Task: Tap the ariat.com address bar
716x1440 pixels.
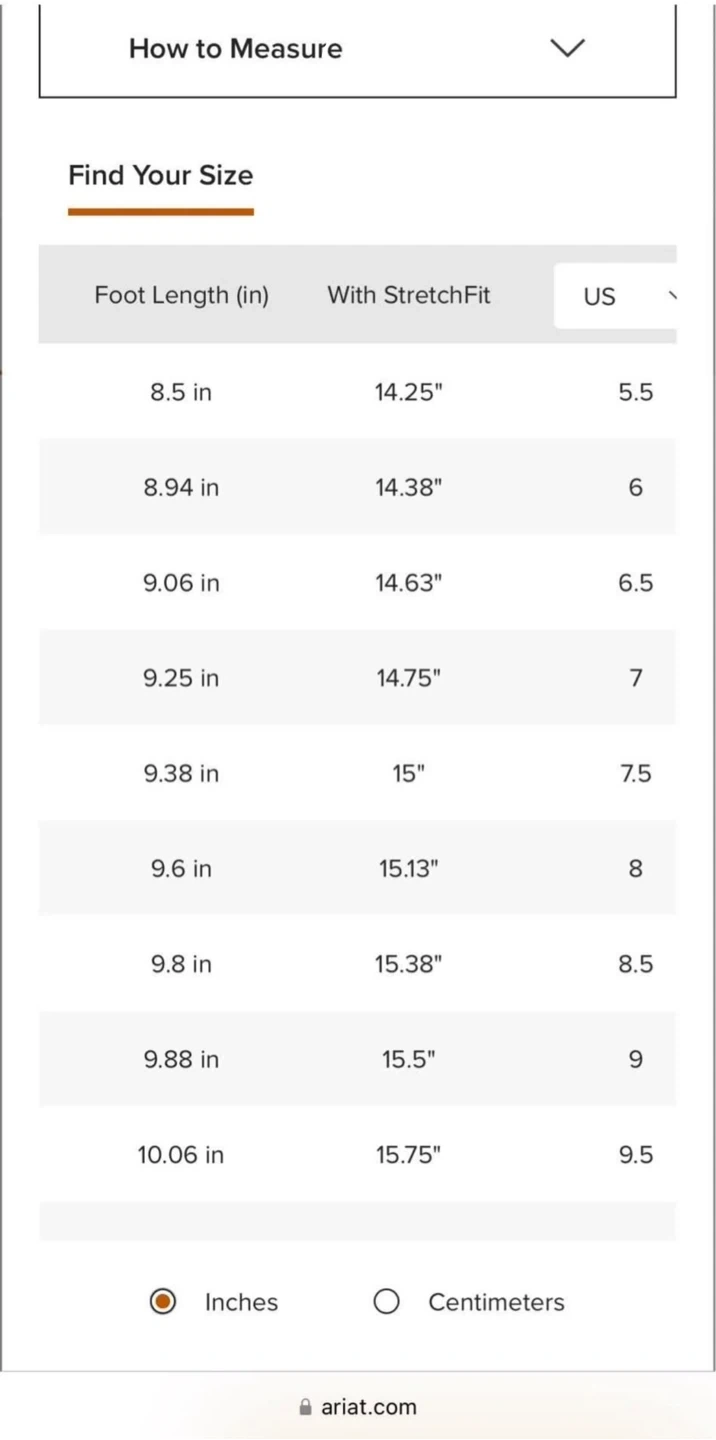Action: (x=357, y=1407)
